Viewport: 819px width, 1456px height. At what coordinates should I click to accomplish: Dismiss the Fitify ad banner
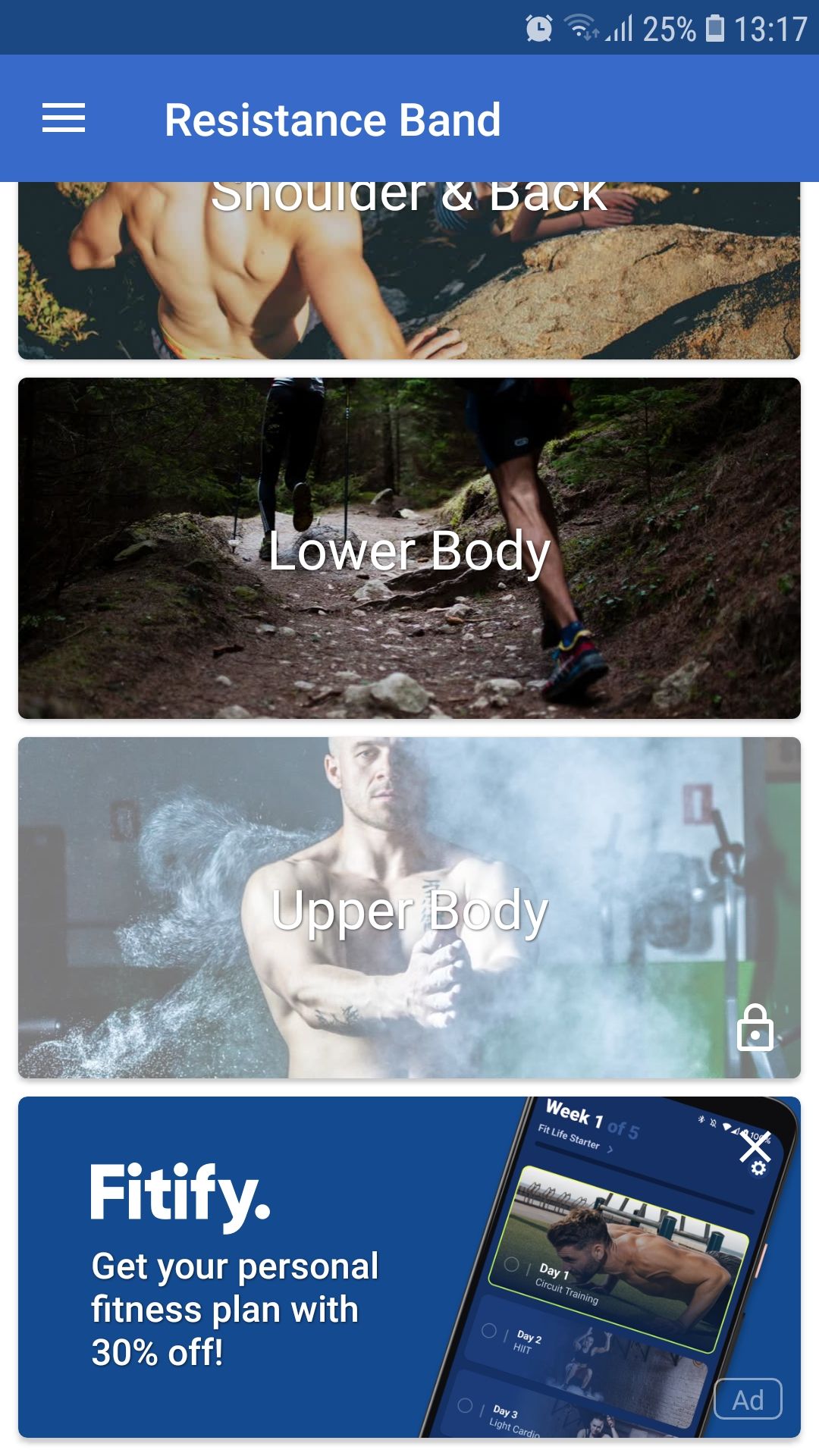click(x=755, y=1147)
